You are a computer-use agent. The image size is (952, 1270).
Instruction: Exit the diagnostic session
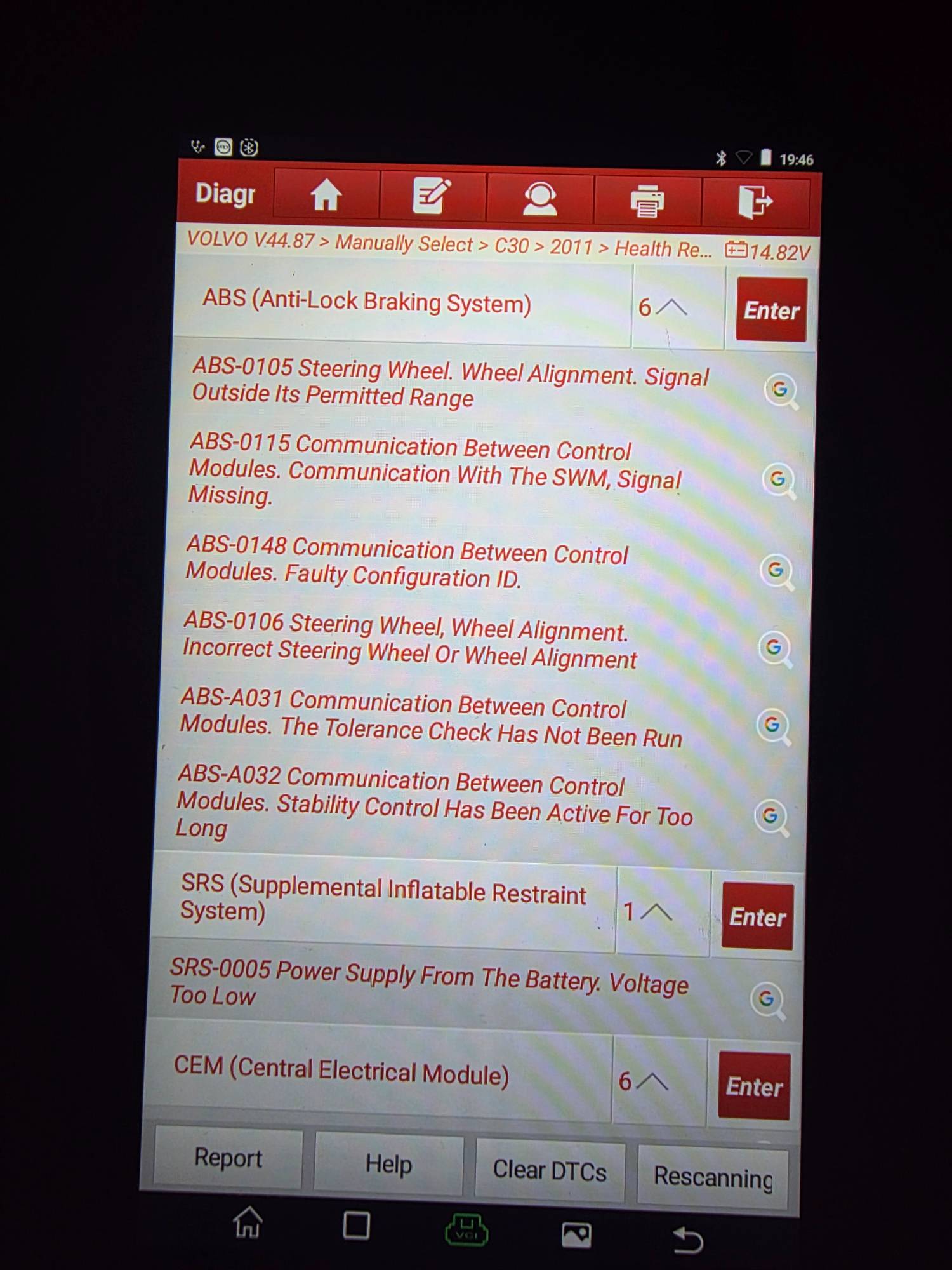point(755,203)
